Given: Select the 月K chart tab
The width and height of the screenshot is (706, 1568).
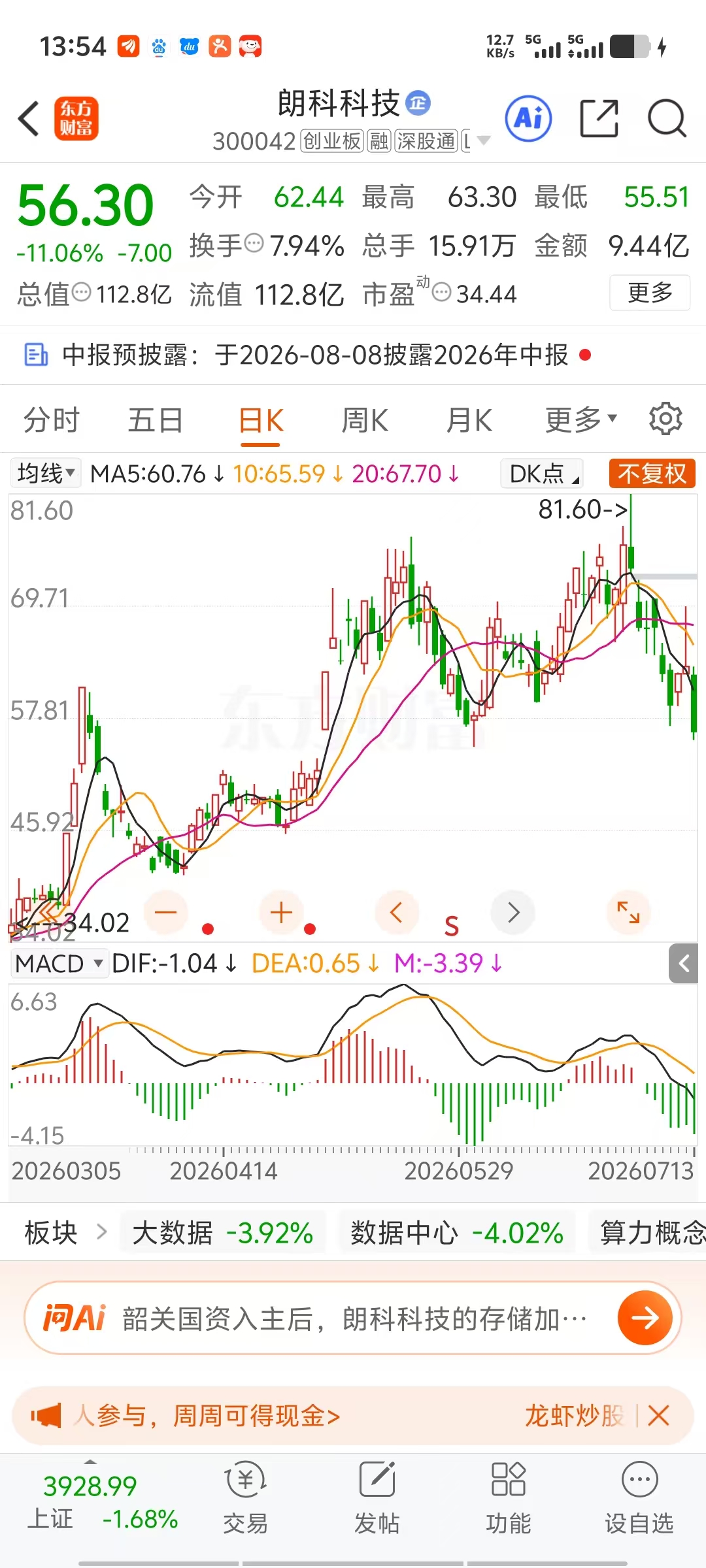Looking at the screenshot, I should pyautogui.click(x=469, y=420).
